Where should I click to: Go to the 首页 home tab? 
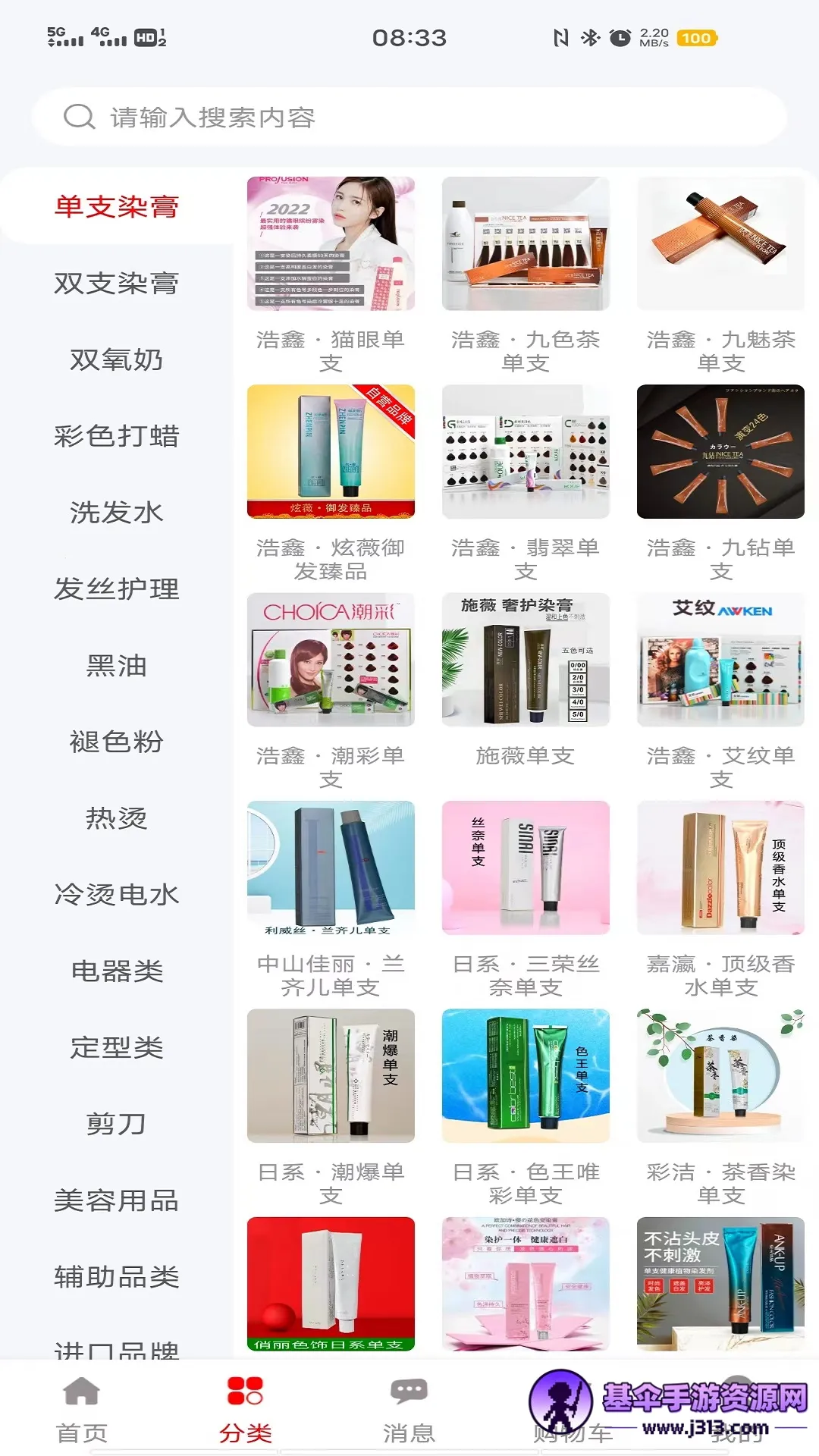tap(82, 1409)
